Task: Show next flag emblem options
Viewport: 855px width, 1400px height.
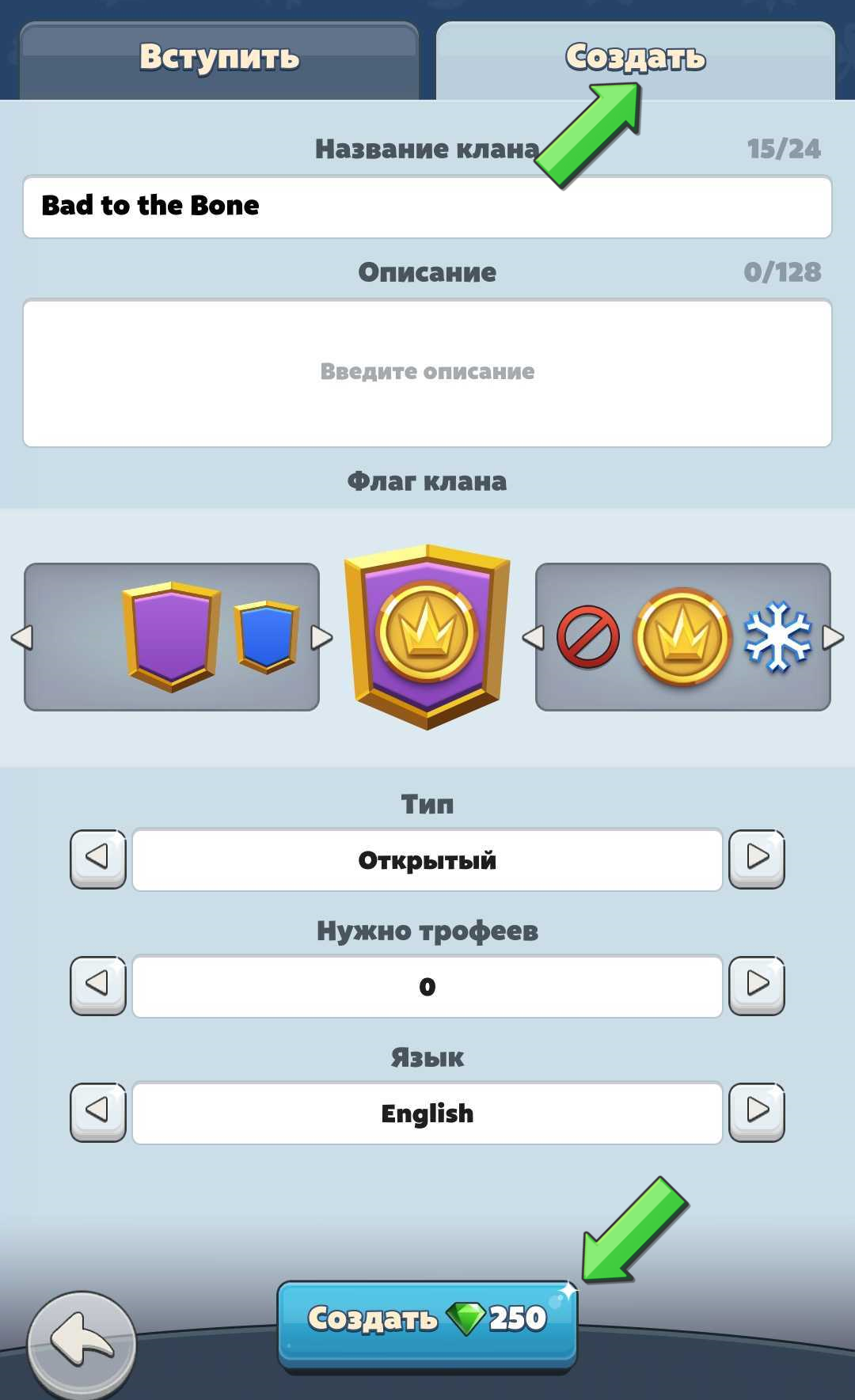Action: [x=833, y=637]
